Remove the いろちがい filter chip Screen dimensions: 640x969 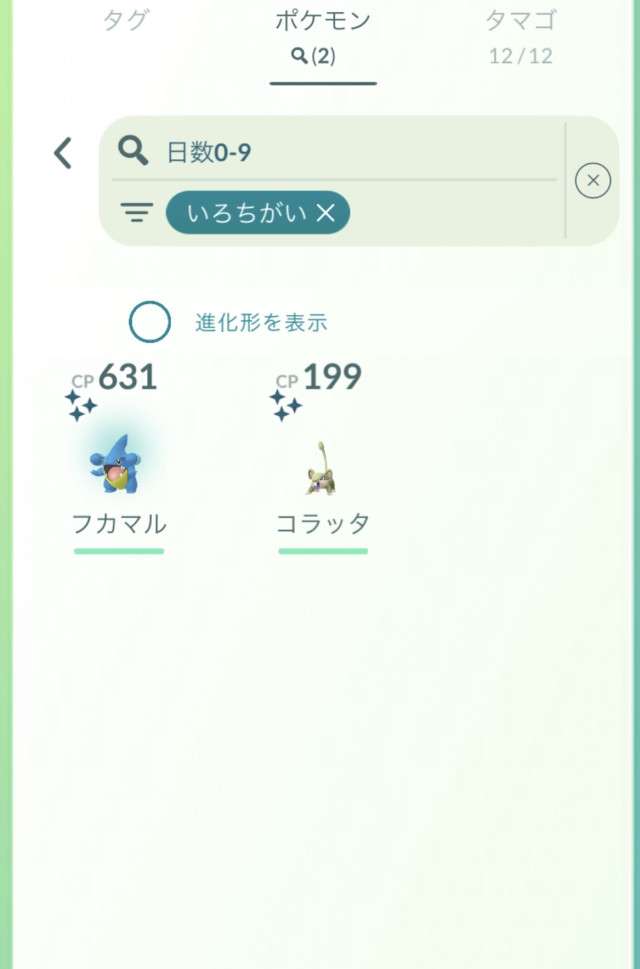click(x=325, y=212)
